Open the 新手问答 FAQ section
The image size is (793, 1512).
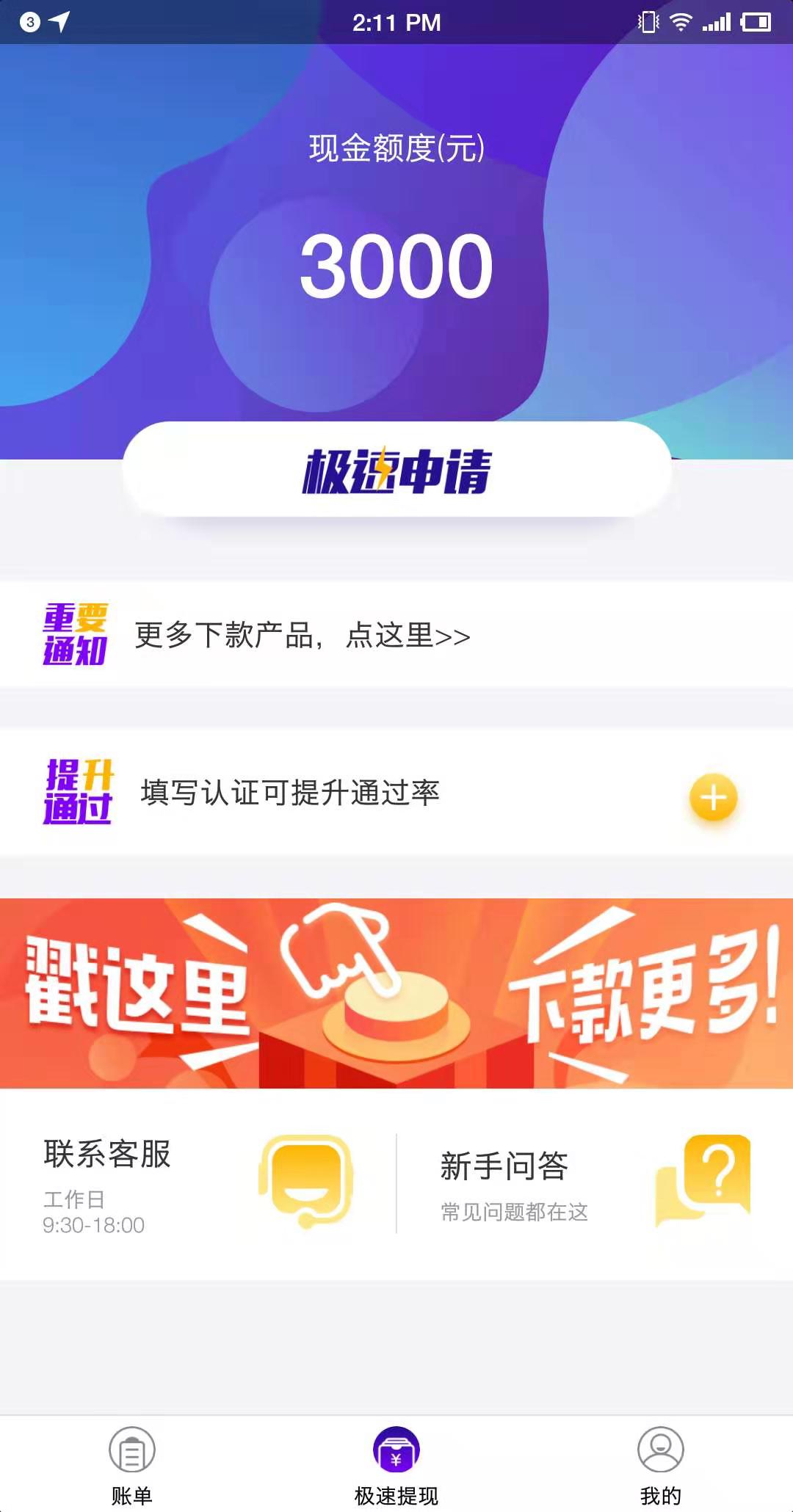(x=595, y=1183)
